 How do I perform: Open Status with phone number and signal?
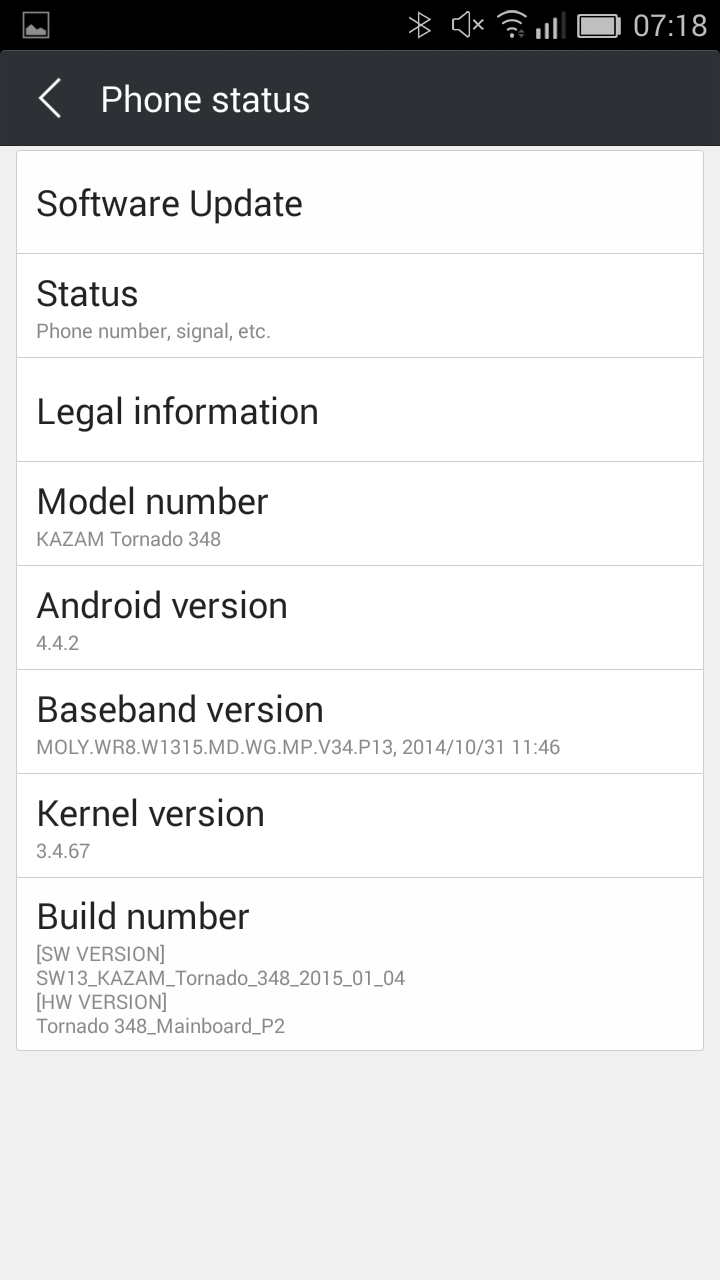click(360, 306)
